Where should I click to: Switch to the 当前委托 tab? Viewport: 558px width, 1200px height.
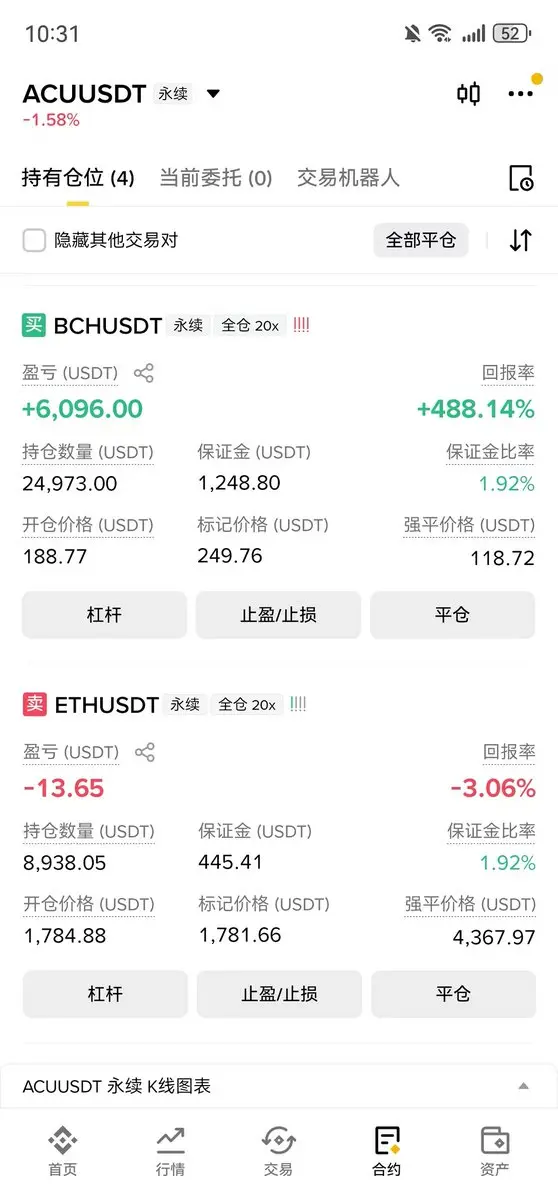tap(215, 178)
